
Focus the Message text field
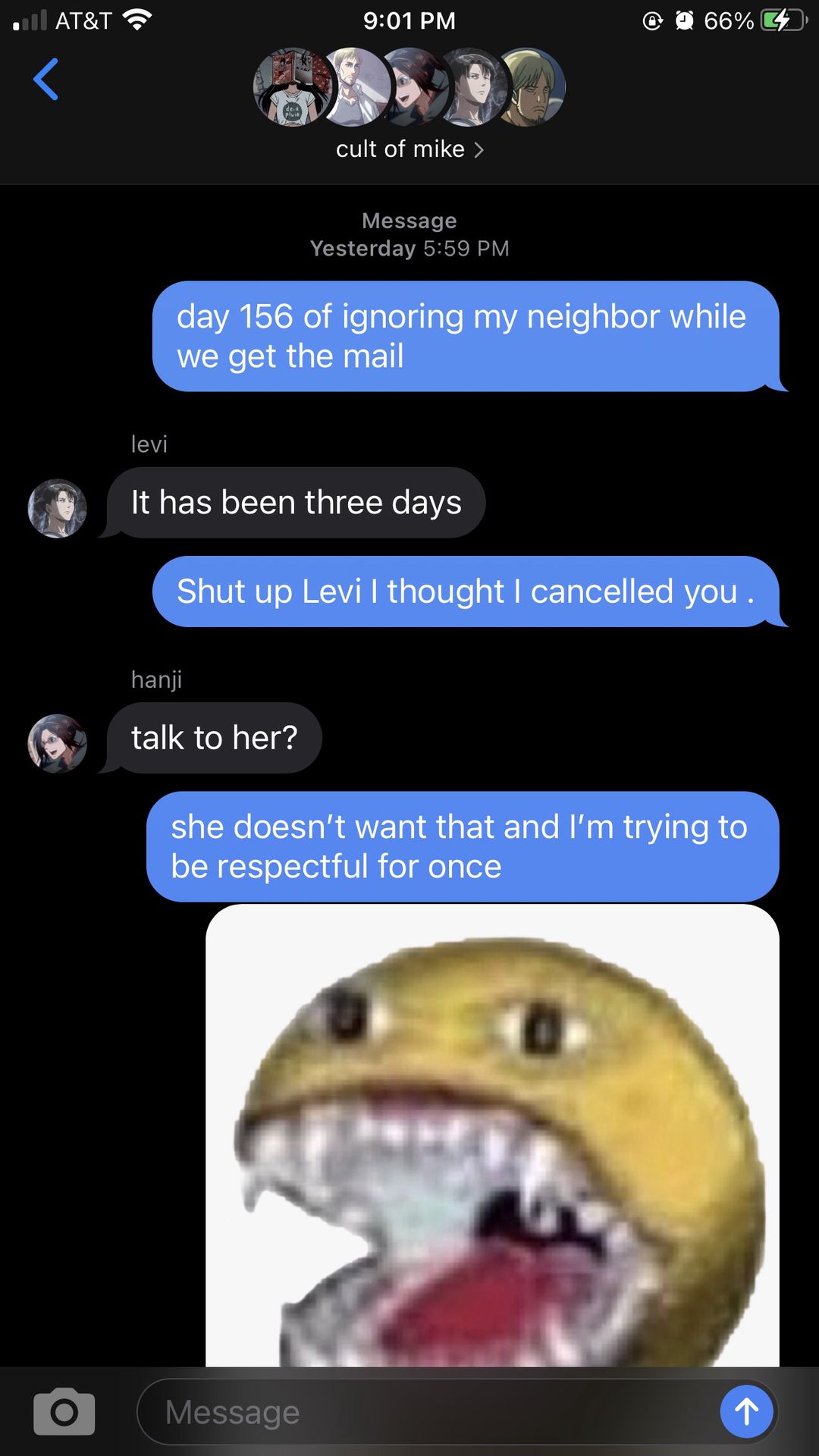[x=425, y=1412]
